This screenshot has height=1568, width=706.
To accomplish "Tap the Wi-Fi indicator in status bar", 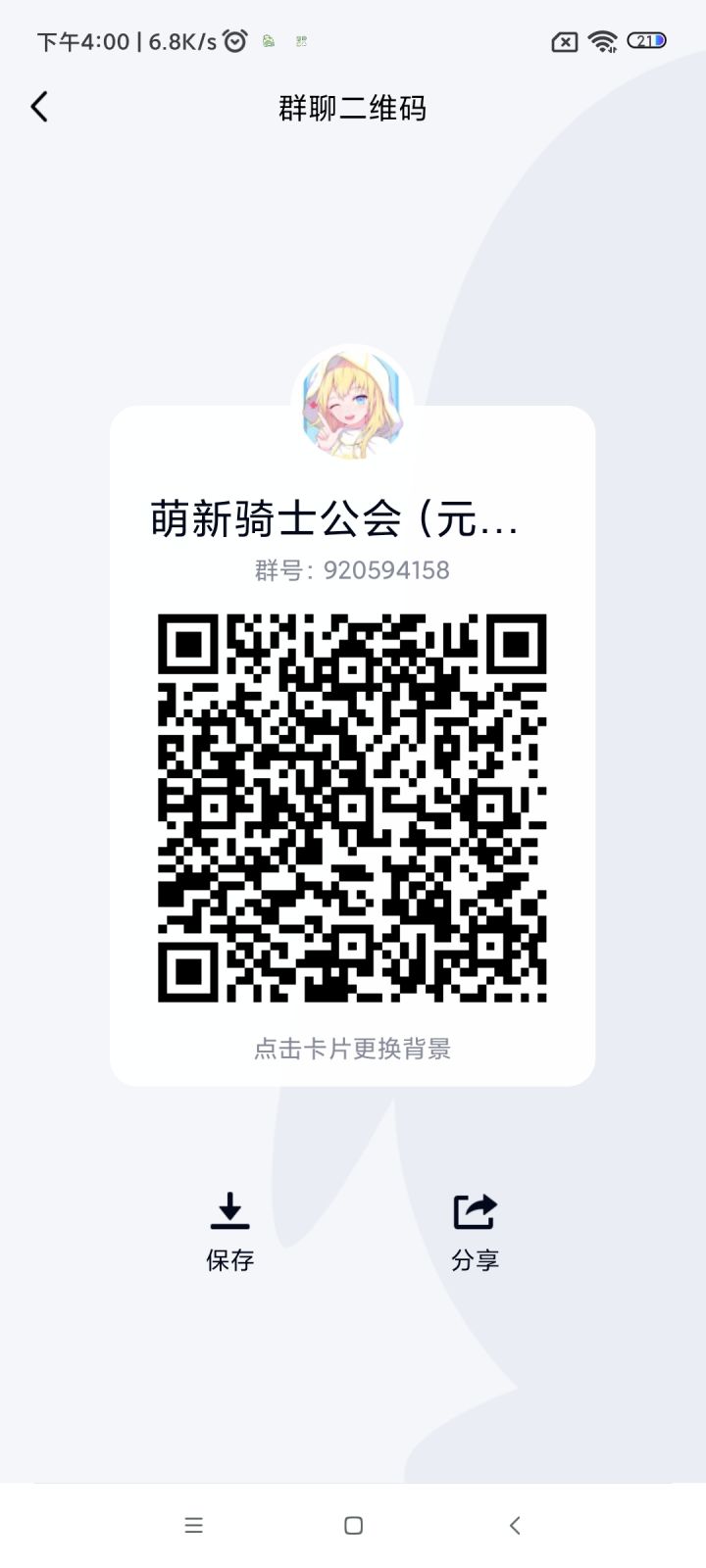I will [601, 41].
